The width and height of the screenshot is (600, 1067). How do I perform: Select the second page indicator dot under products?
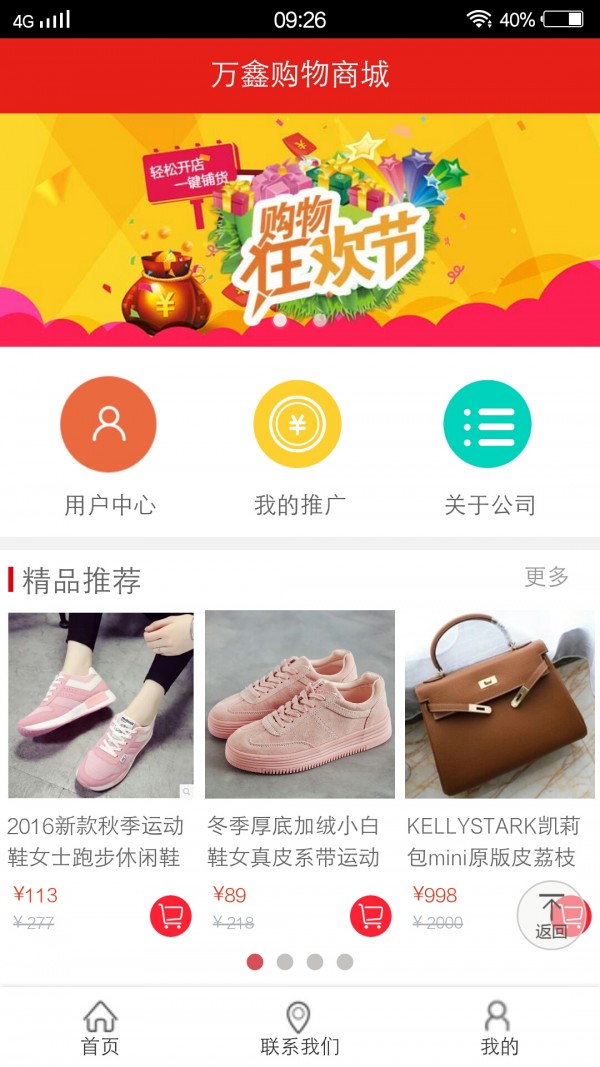(x=285, y=962)
